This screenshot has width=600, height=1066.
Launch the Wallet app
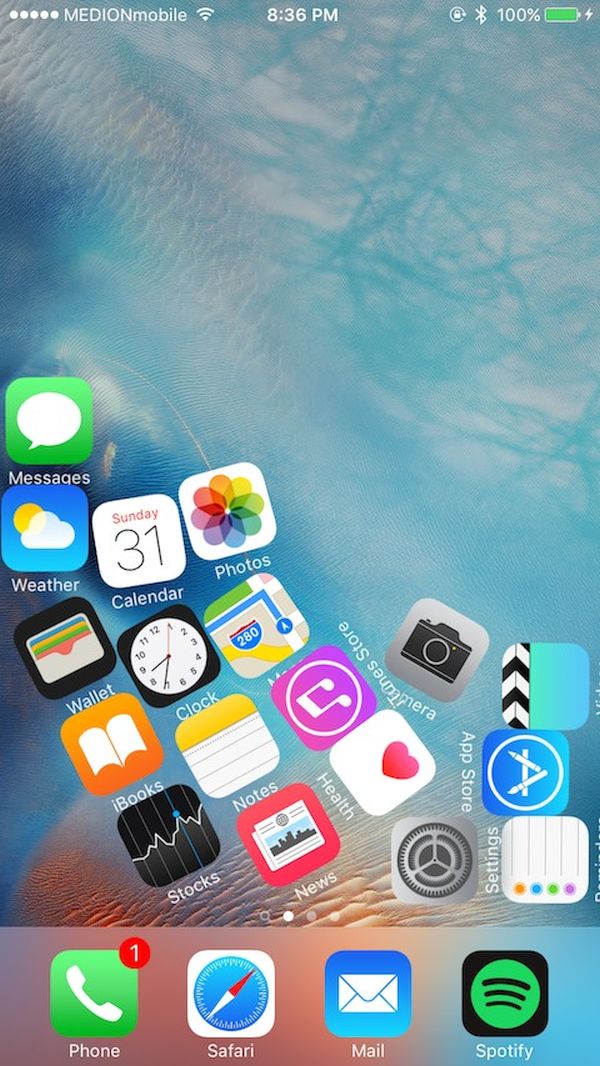(x=65, y=648)
